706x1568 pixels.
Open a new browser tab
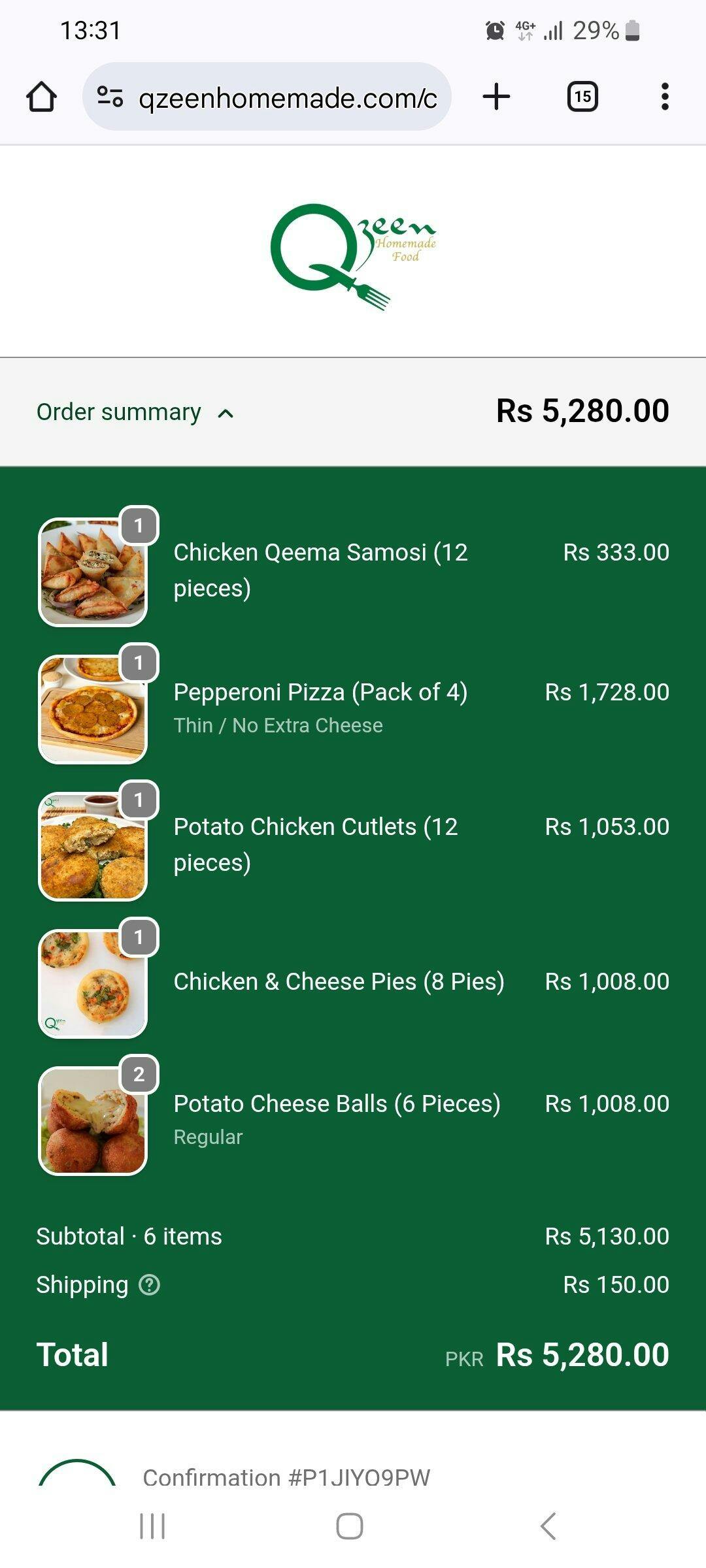[x=496, y=97]
